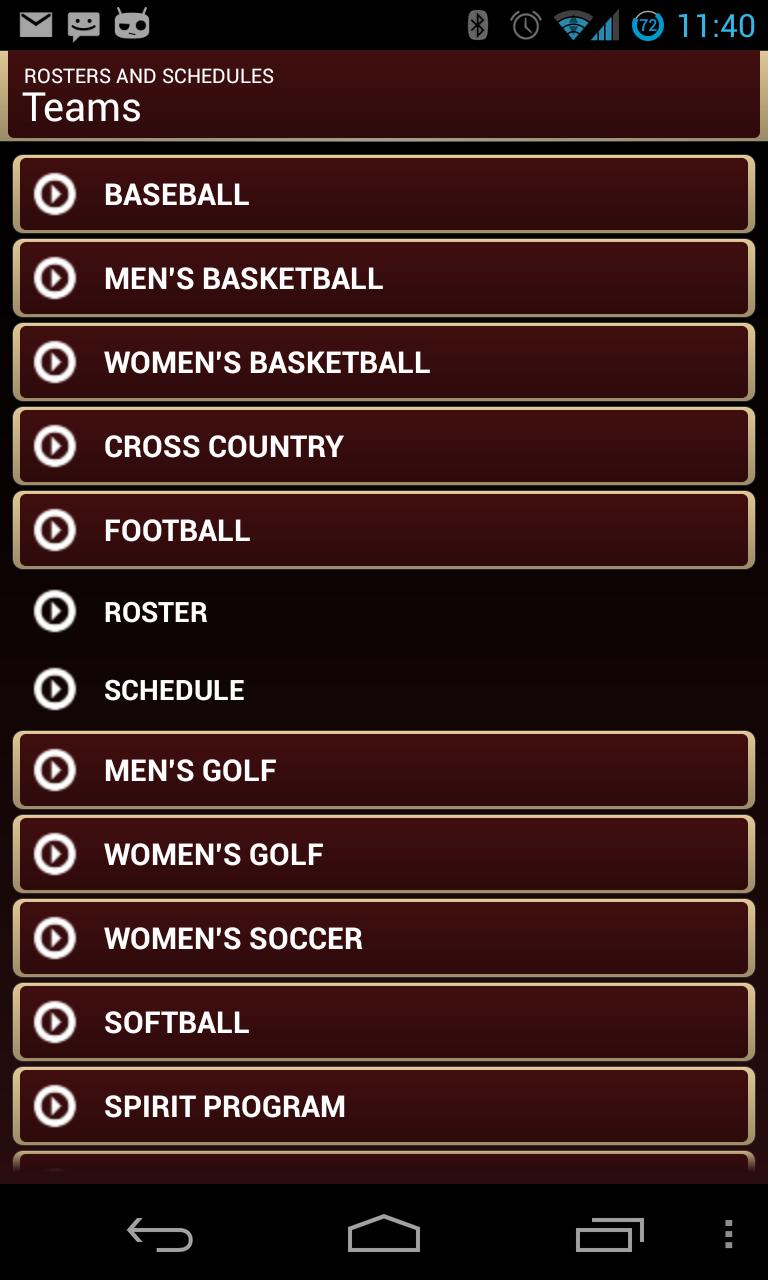Tap the play icon for SPIRIT PROGRAM
The width and height of the screenshot is (768, 1280).
click(x=55, y=1106)
